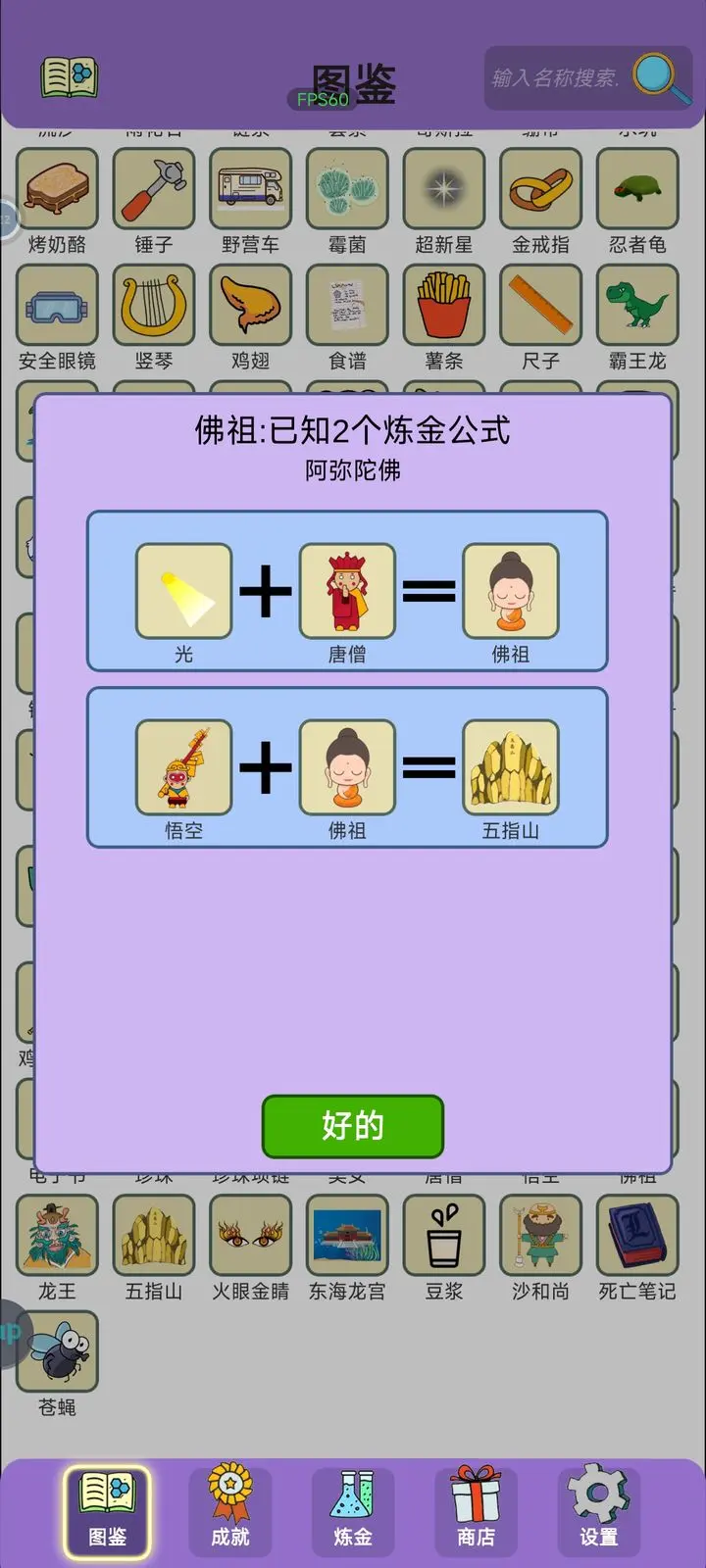706x1568 pixels.
Task: Switch to the 成就 tab
Action: click(229, 1509)
